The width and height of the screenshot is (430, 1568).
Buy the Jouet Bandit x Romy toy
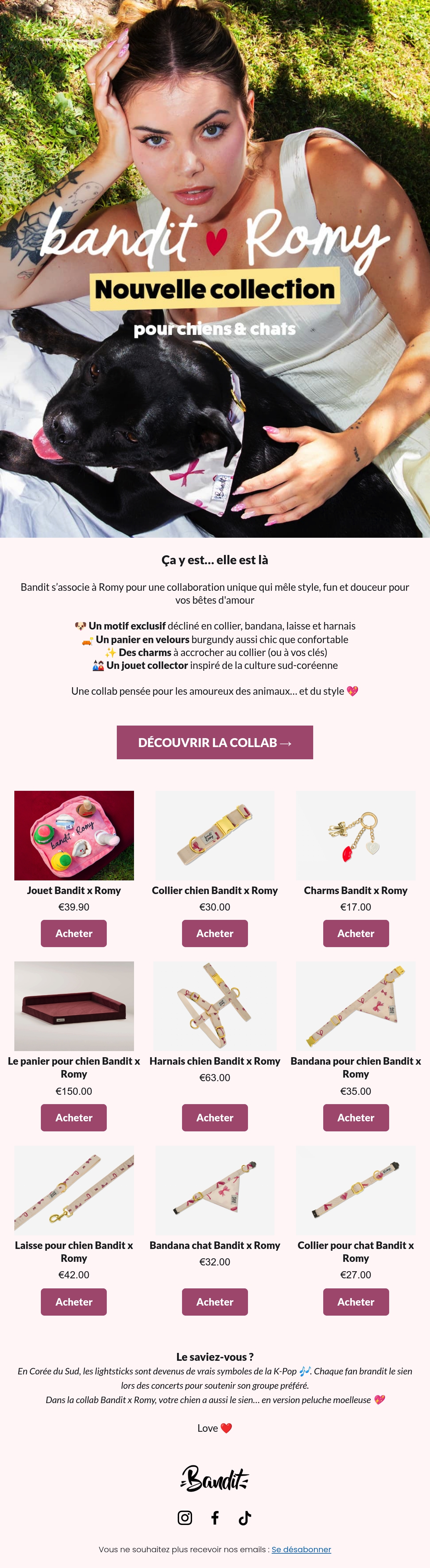click(x=73, y=933)
